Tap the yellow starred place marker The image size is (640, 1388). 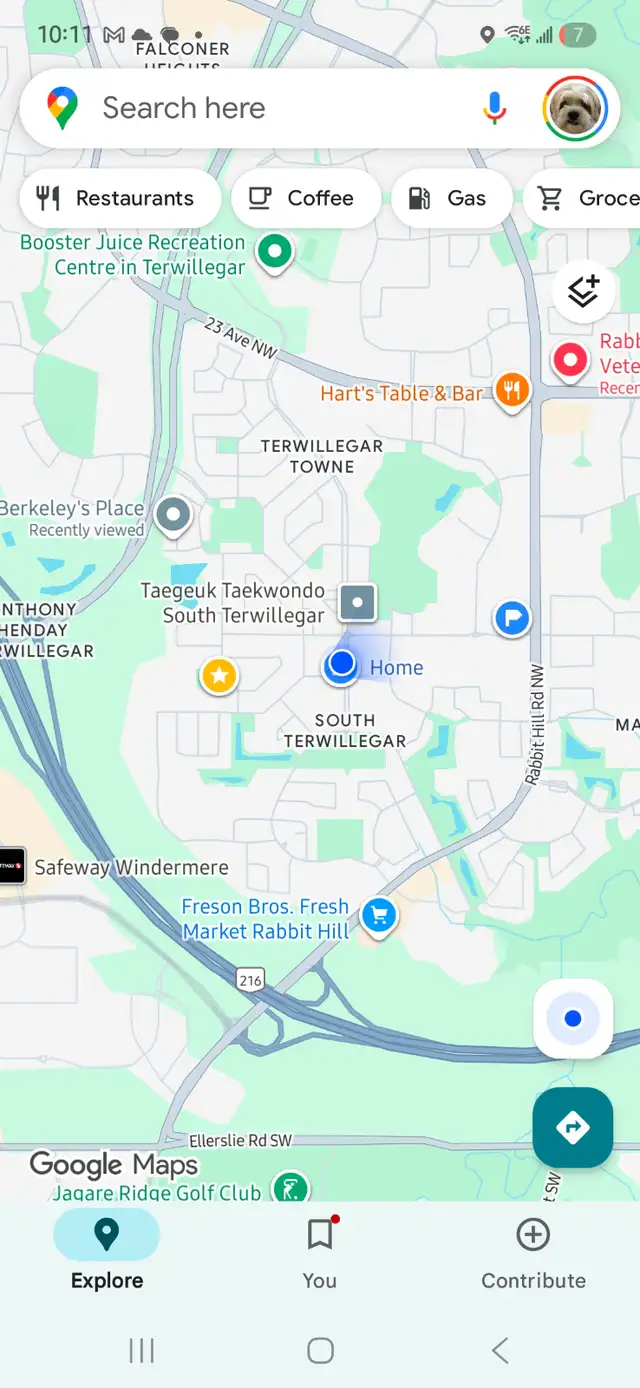[x=219, y=677]
